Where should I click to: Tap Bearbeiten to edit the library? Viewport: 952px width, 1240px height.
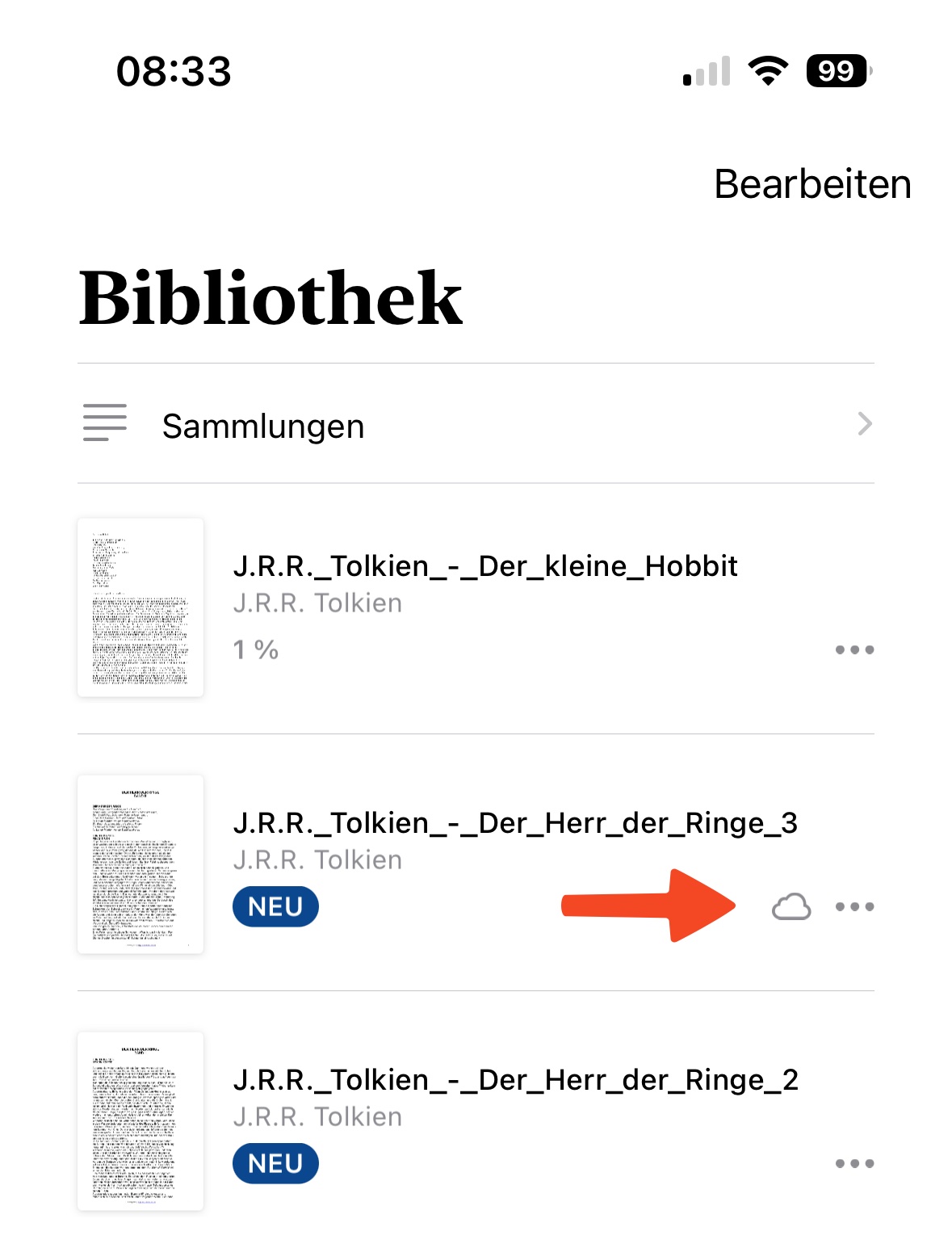pos(812,184)
